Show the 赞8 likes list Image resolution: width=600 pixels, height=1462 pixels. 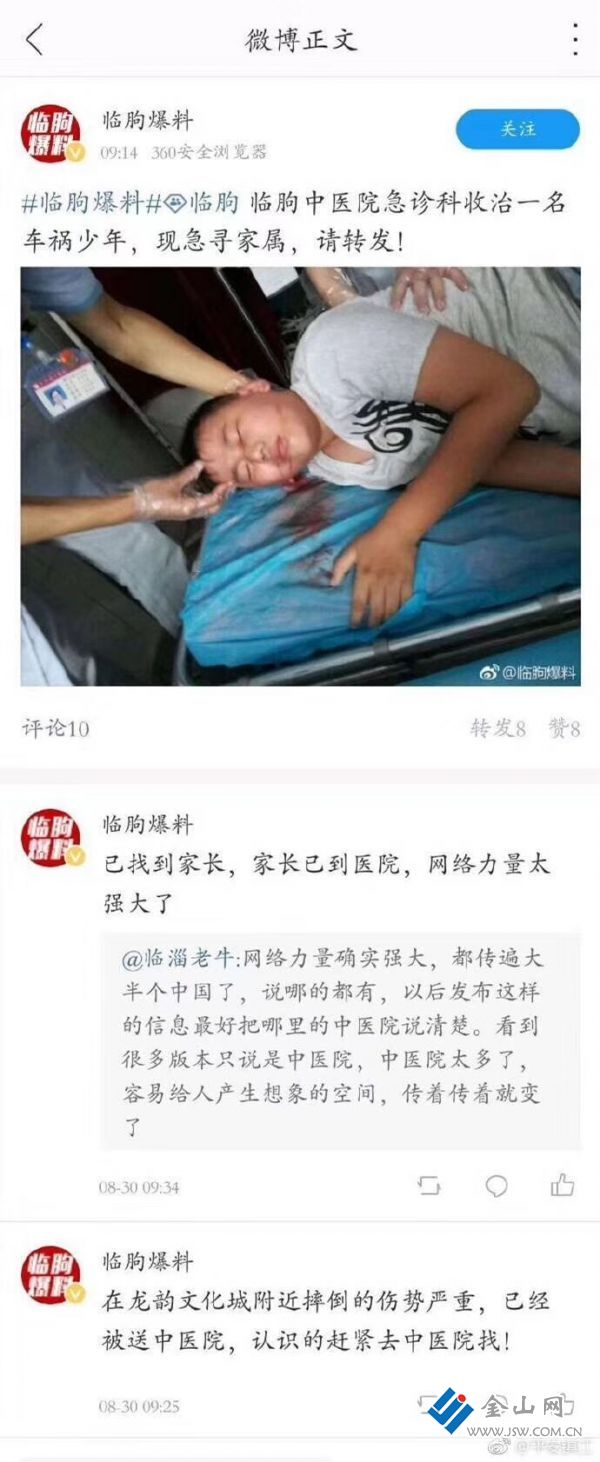coord(564,728)
